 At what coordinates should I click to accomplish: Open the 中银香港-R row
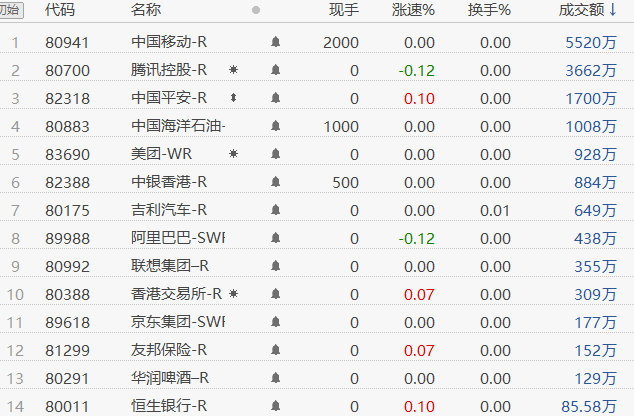[x=169, y=182]
